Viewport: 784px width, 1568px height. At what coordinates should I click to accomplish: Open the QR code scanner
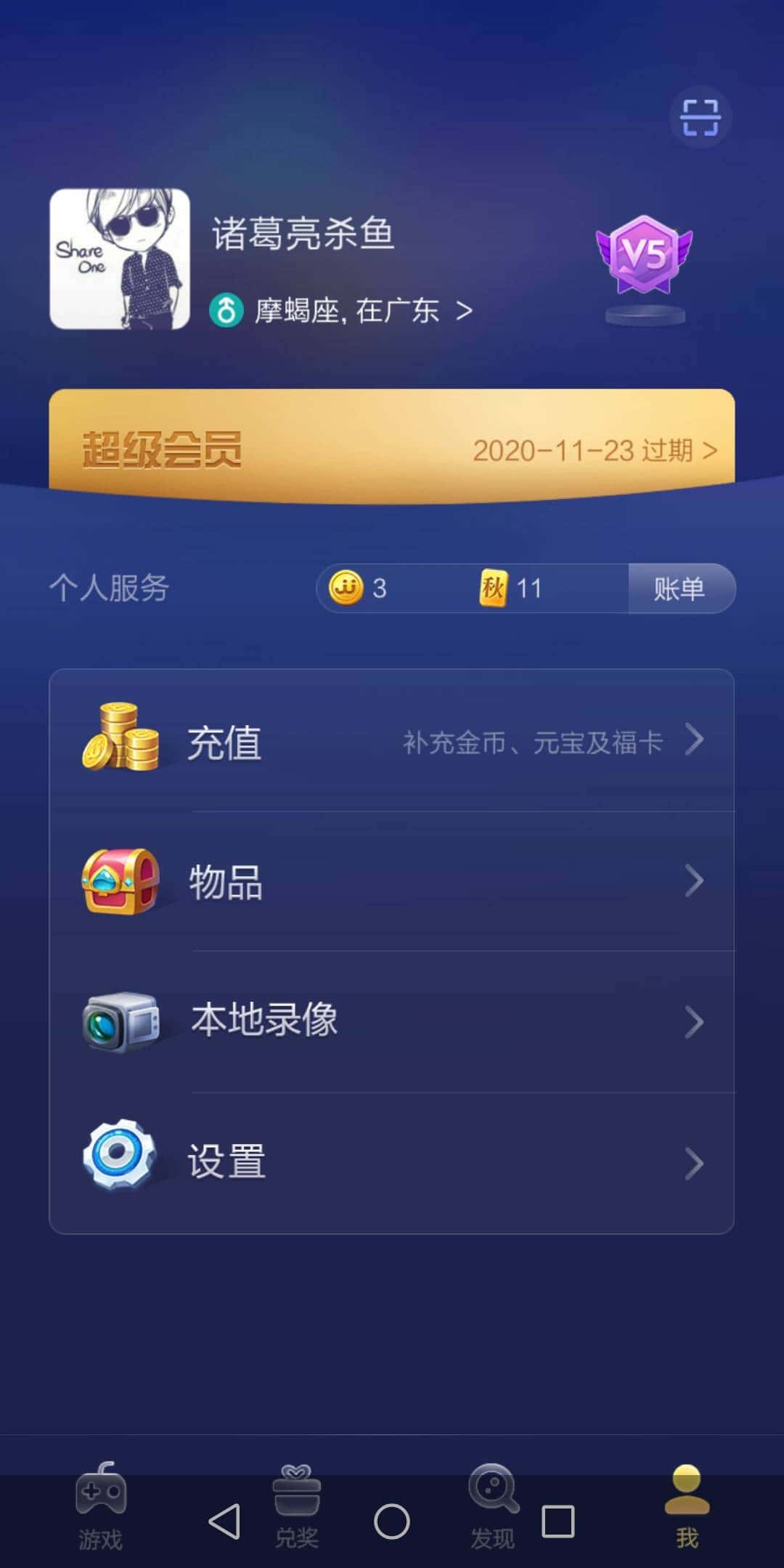[699, 116]
